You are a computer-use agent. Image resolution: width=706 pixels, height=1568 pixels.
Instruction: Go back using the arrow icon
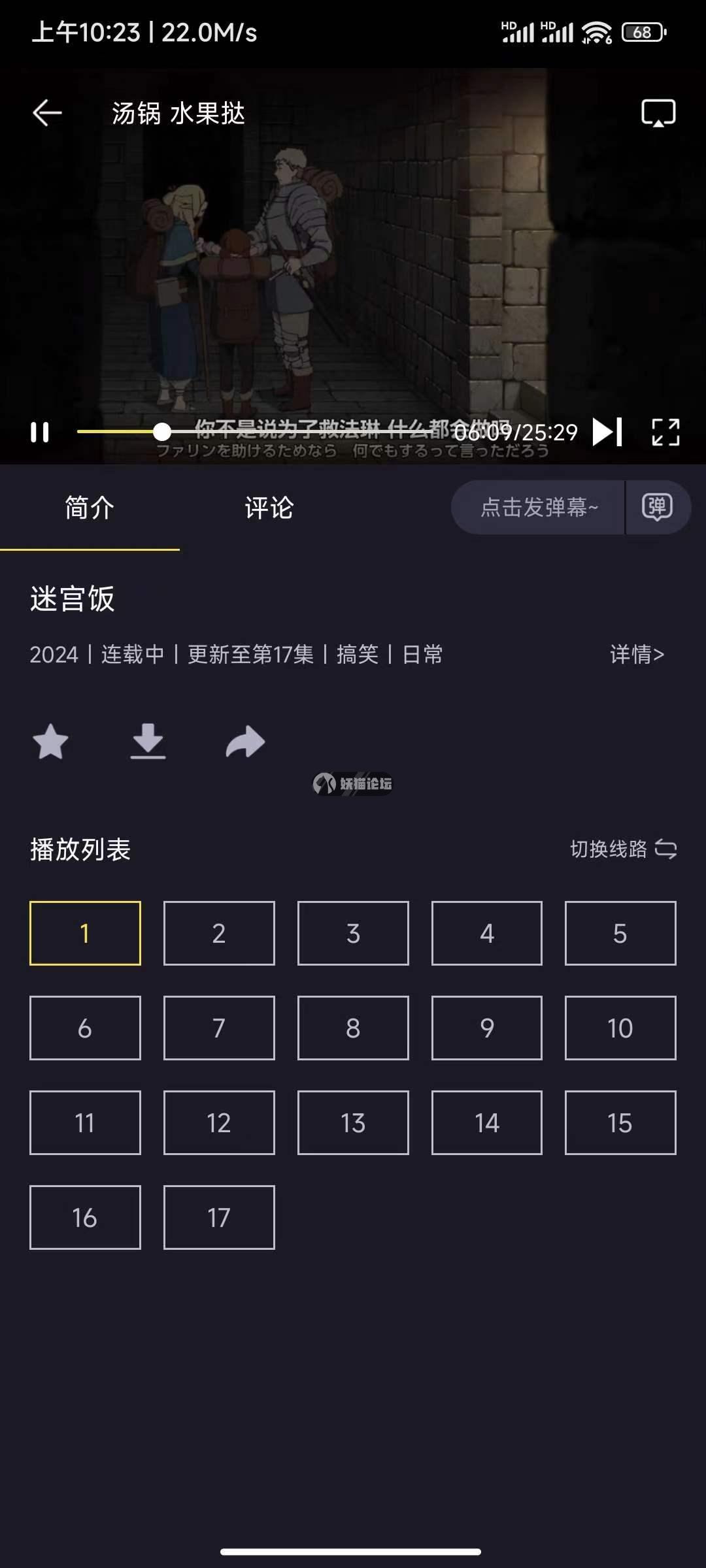47,112
